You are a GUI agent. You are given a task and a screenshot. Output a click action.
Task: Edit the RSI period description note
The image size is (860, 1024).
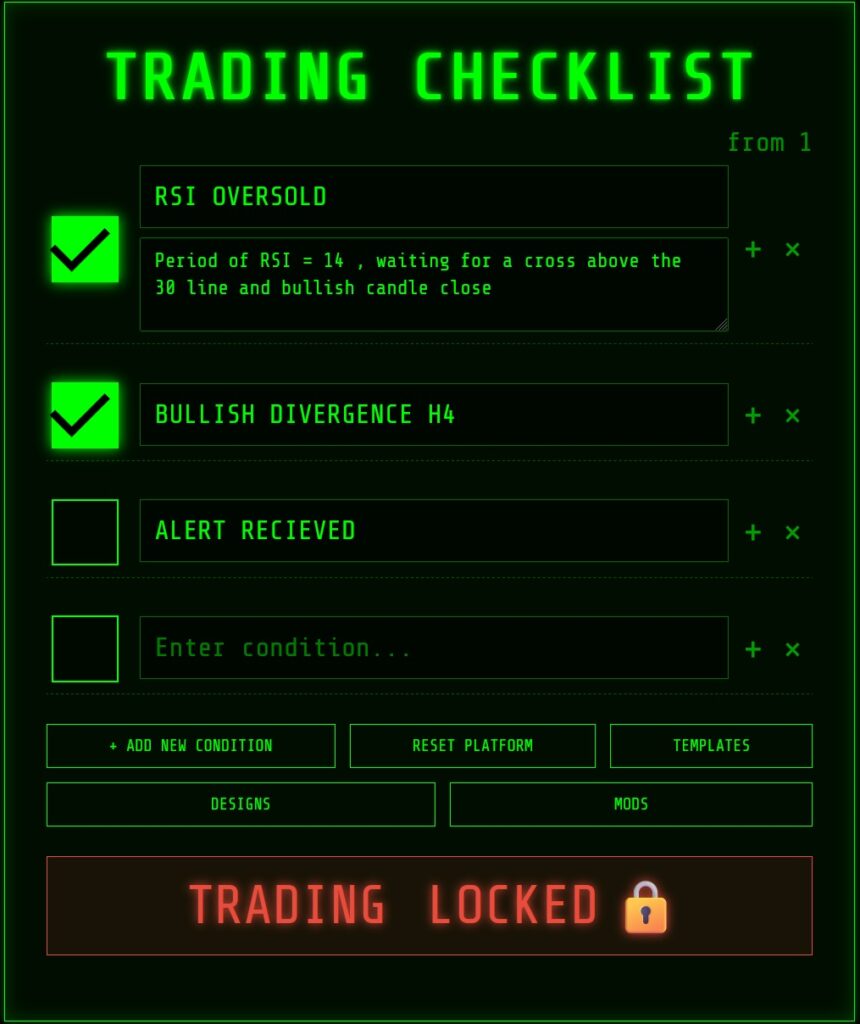tap(433, 284)
